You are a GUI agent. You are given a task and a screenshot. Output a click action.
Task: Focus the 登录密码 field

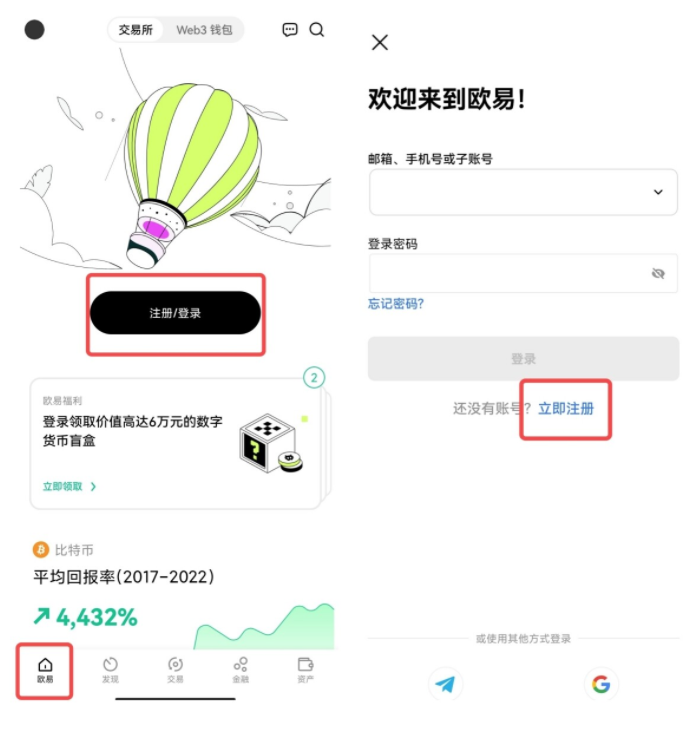coord(505,273)
